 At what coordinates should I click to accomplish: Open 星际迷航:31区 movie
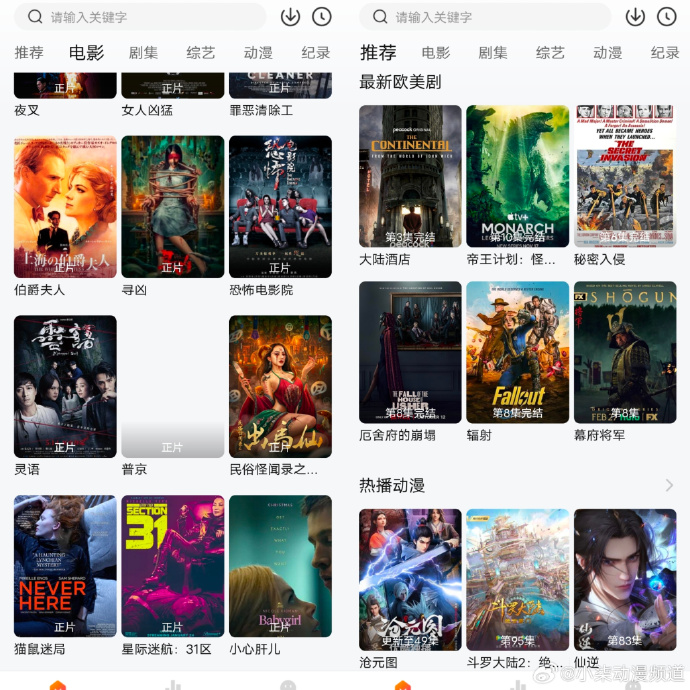coord(172,566)
